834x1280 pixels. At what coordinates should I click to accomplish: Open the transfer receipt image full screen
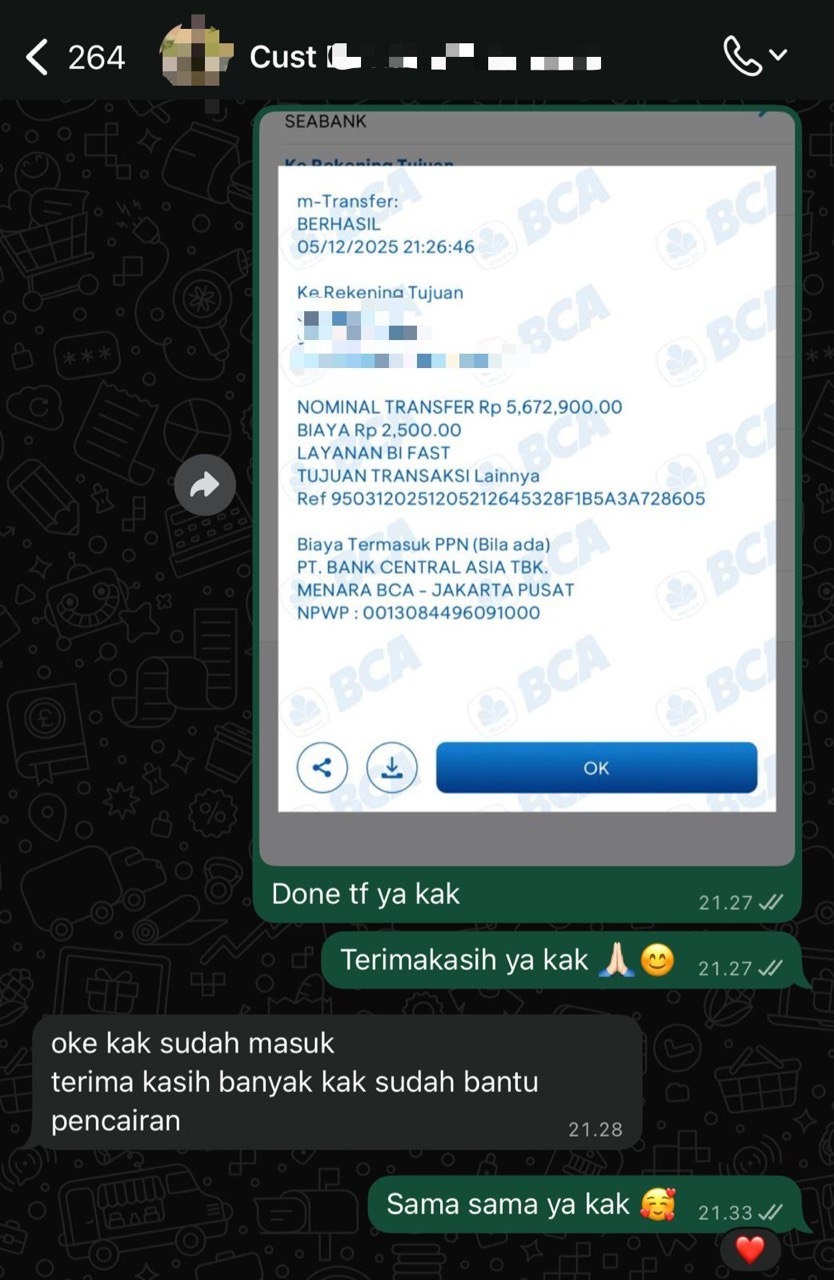click(527, 480)
